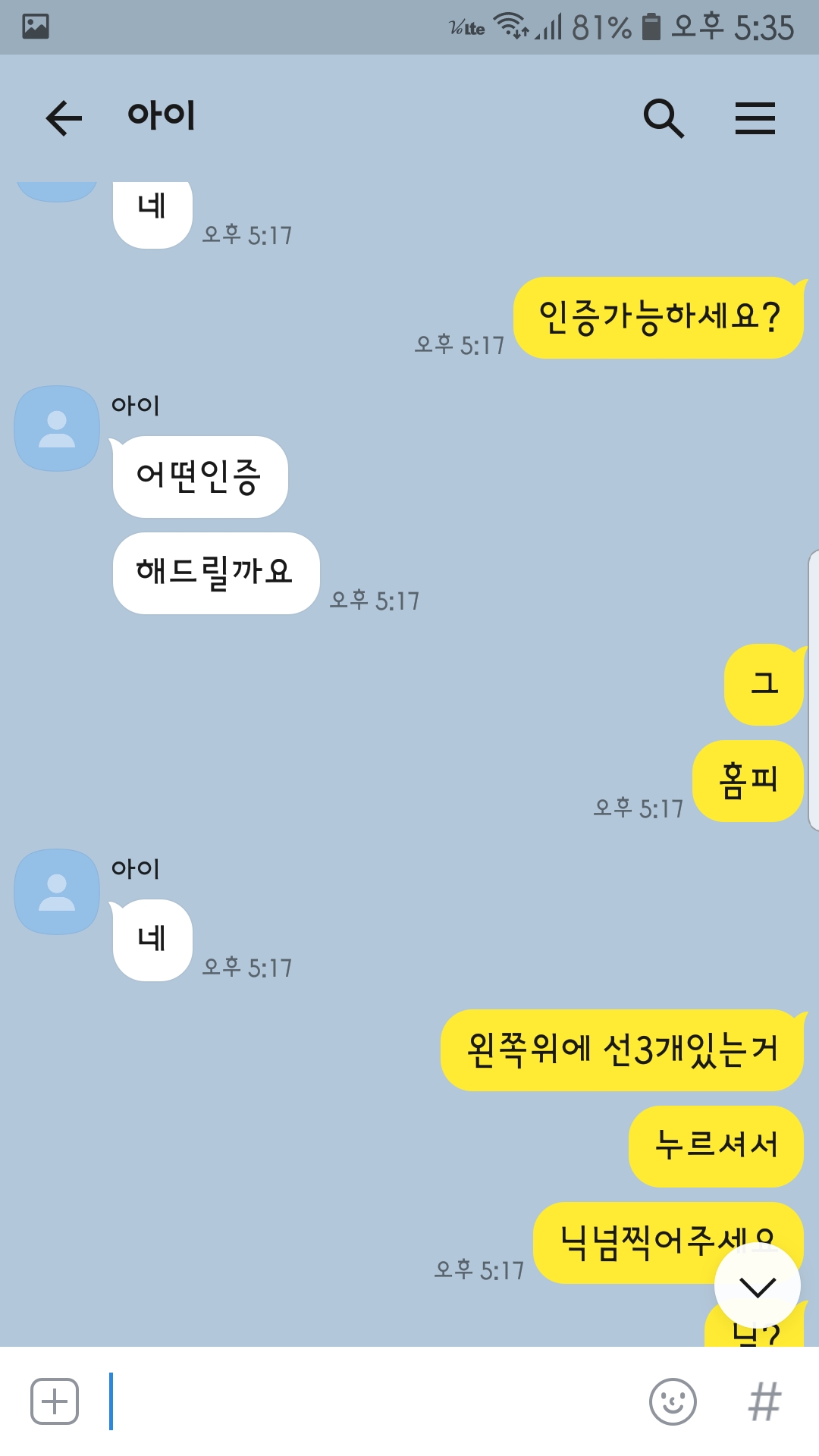
Task: Open the emoticon picker
Action: point(673,1401)
